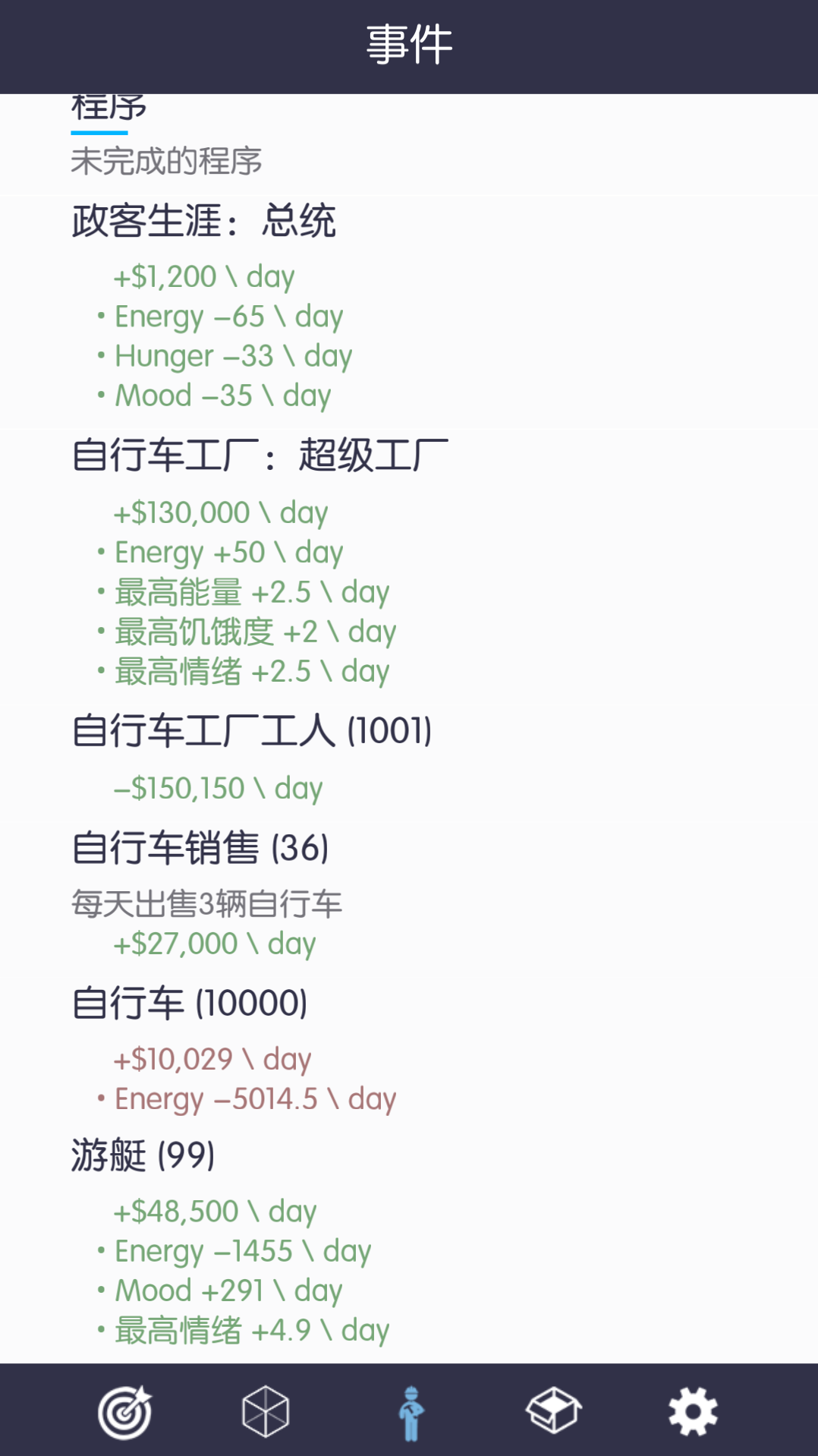Viewport: 818px width, 1456px height.
Task: Open settings gear tab
Action: click(x=693, y=1411)
